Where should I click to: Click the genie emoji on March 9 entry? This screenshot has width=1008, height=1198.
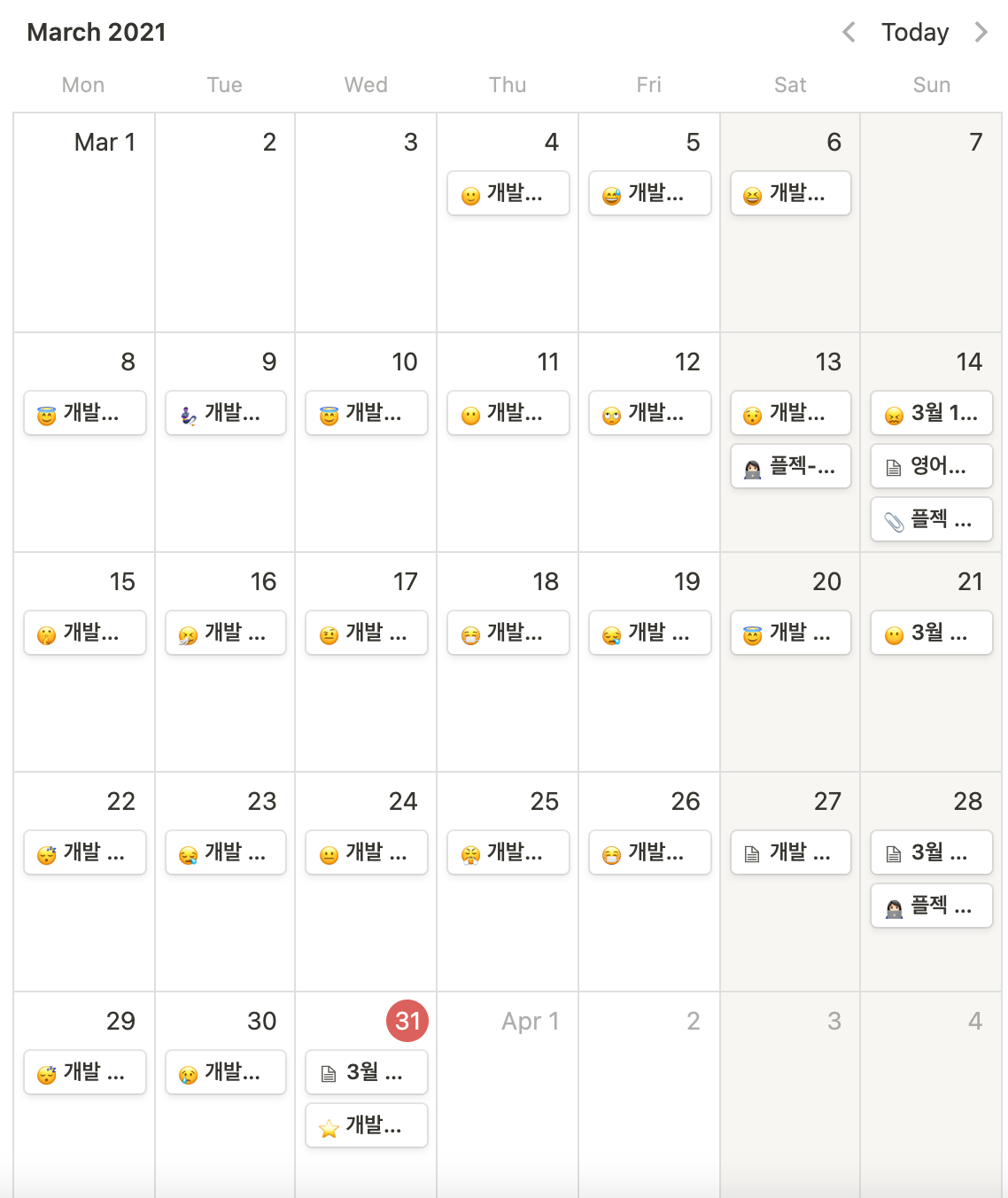point(186,413)
